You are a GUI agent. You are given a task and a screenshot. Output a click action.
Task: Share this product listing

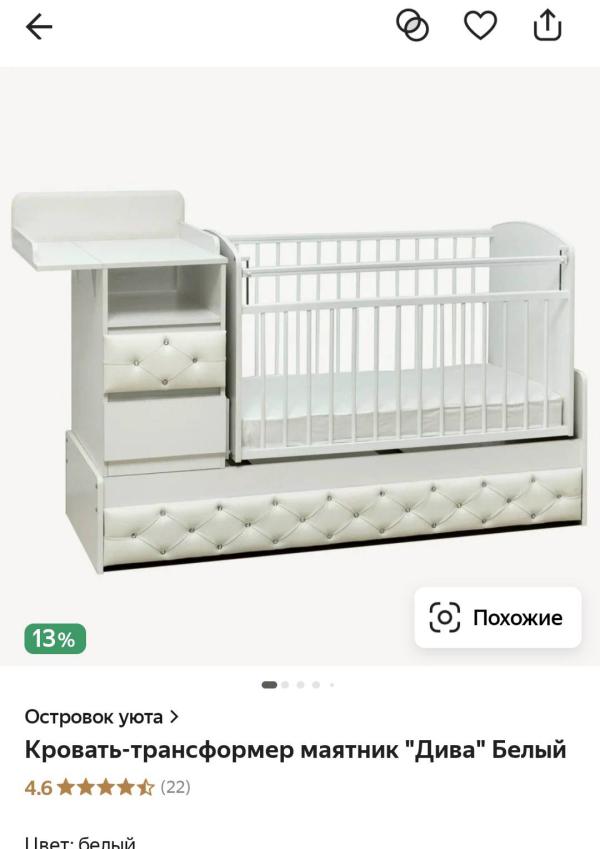[x=547, y=25]
